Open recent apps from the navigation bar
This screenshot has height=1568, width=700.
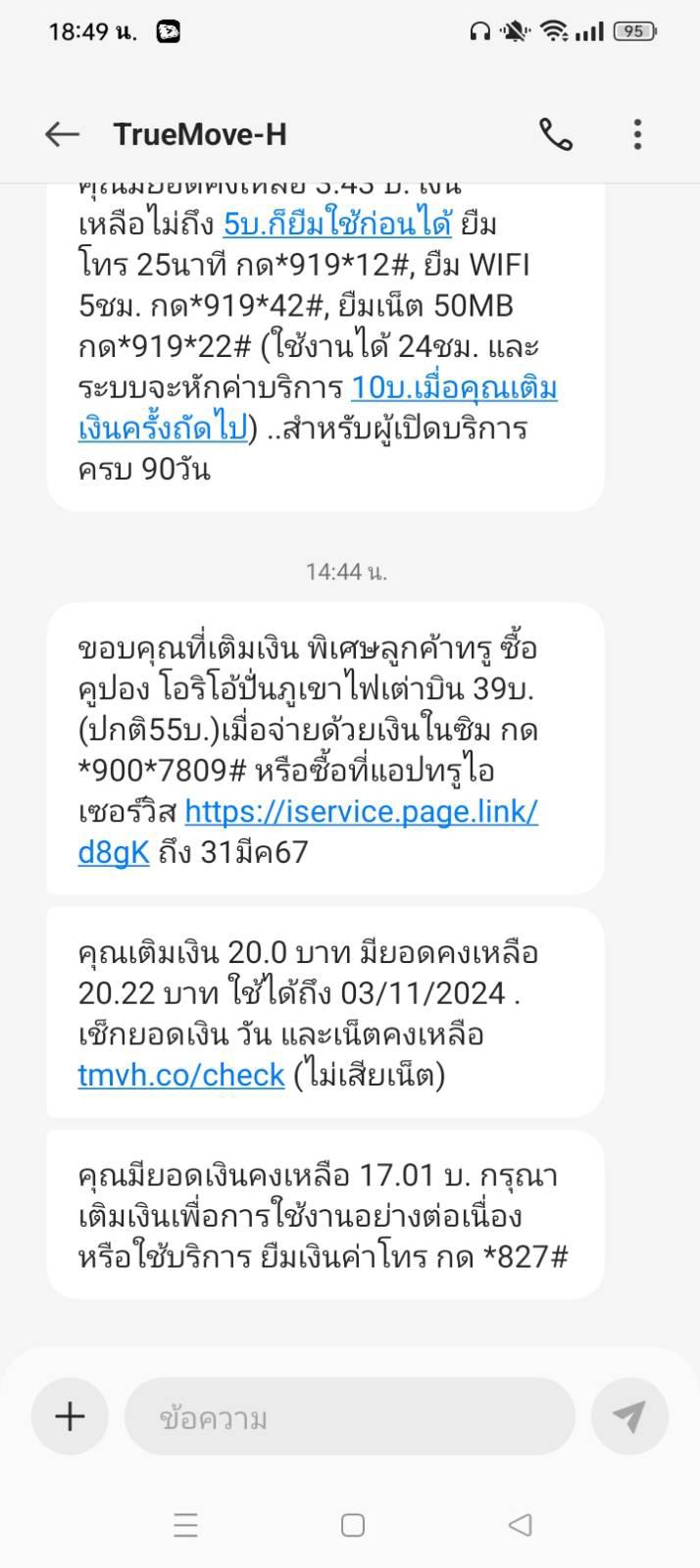(x=185, y=1525)
